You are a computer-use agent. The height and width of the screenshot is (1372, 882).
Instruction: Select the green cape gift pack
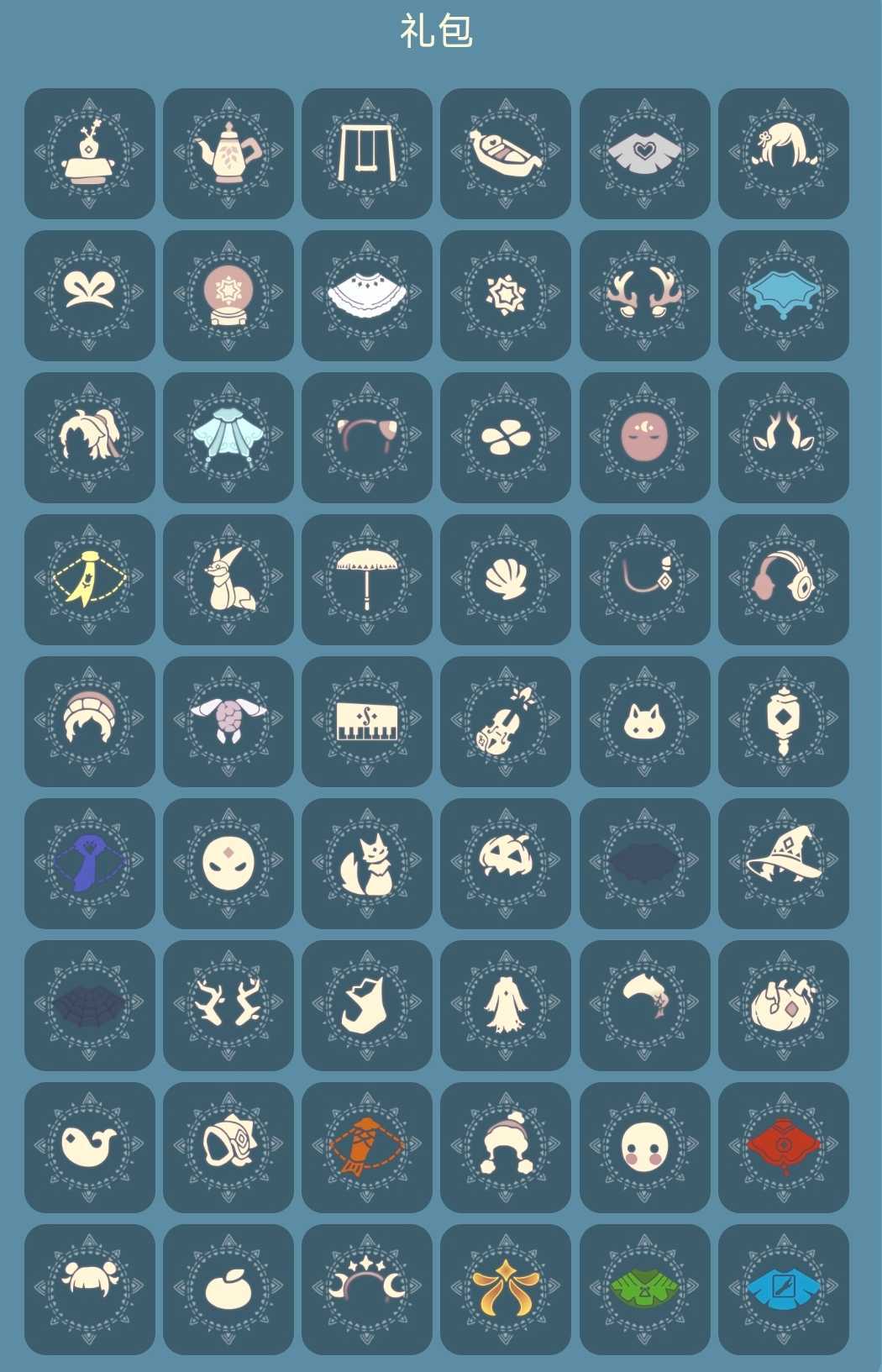[x=645, y=1290]
